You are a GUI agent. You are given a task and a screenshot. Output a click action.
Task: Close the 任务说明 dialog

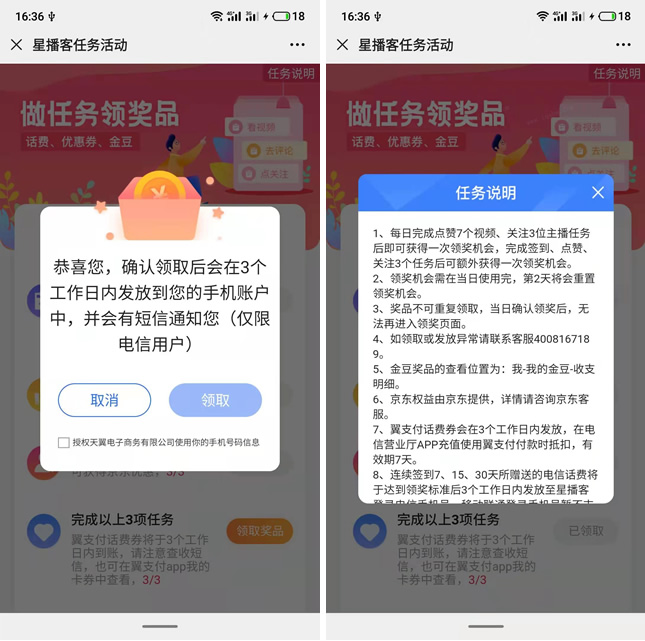(597, 193)
